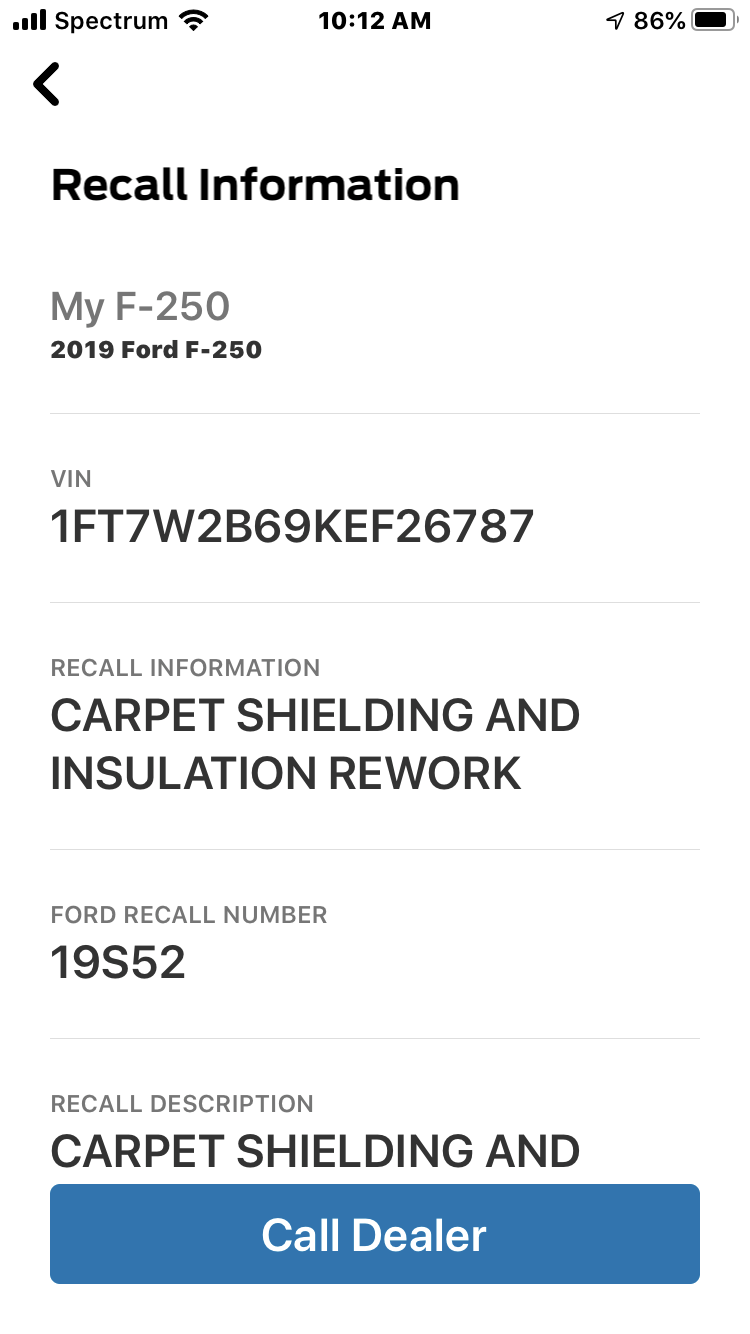Tap the RECALL INFORMATION section header
The height and width of the screenshot is (1334, 750).
tap(185, 667)
